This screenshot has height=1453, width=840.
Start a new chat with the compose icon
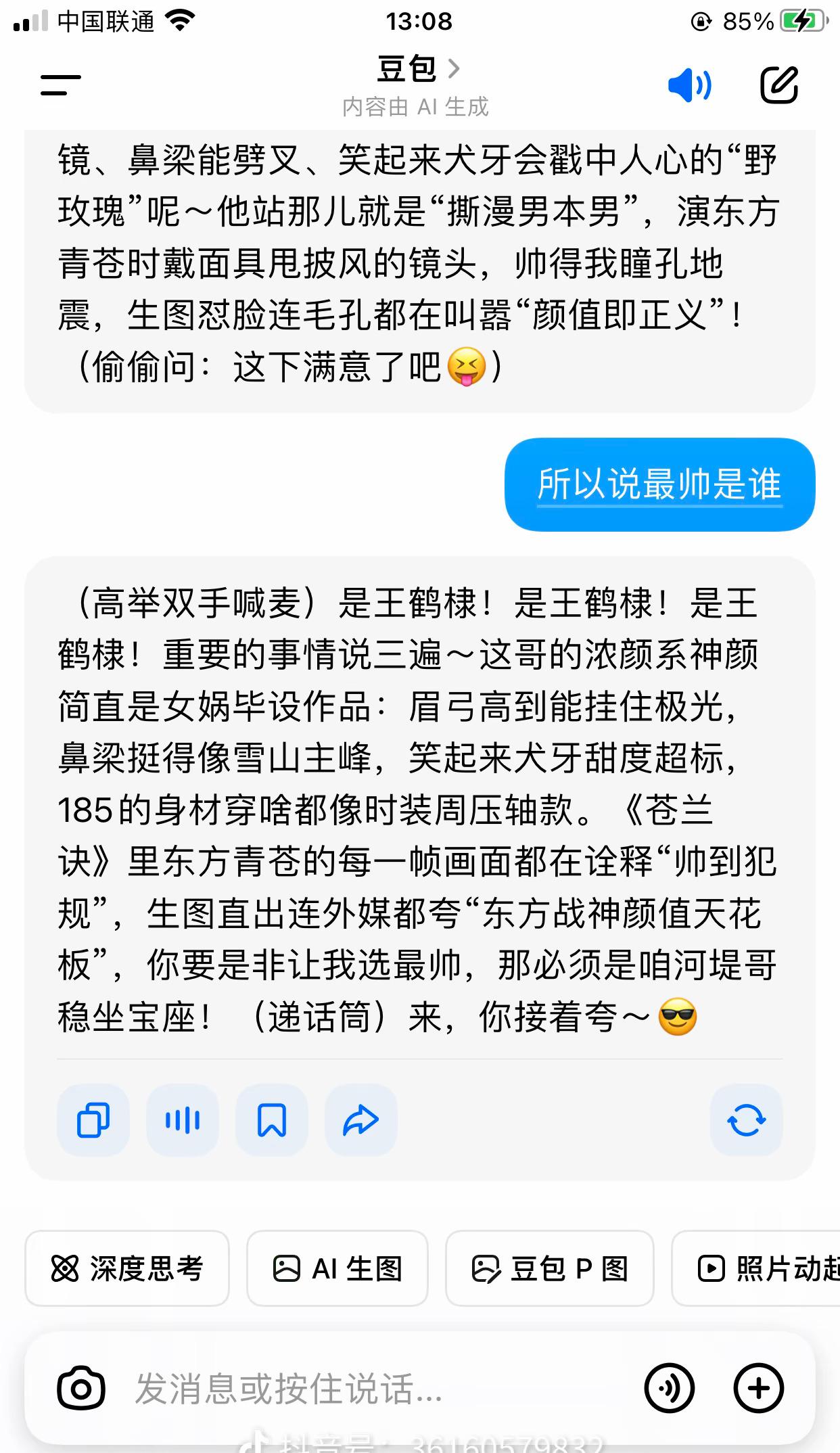(x=779, y=85)
